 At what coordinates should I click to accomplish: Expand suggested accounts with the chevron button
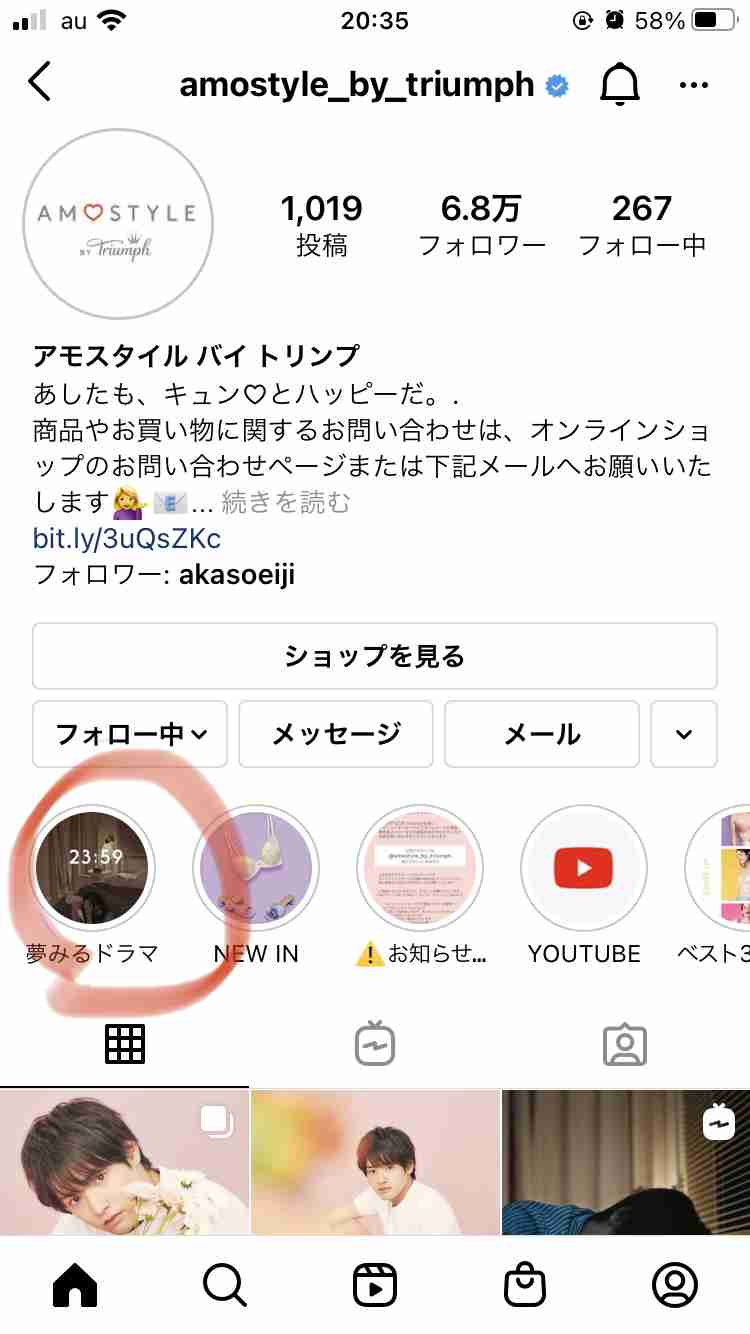coord(684,734)
